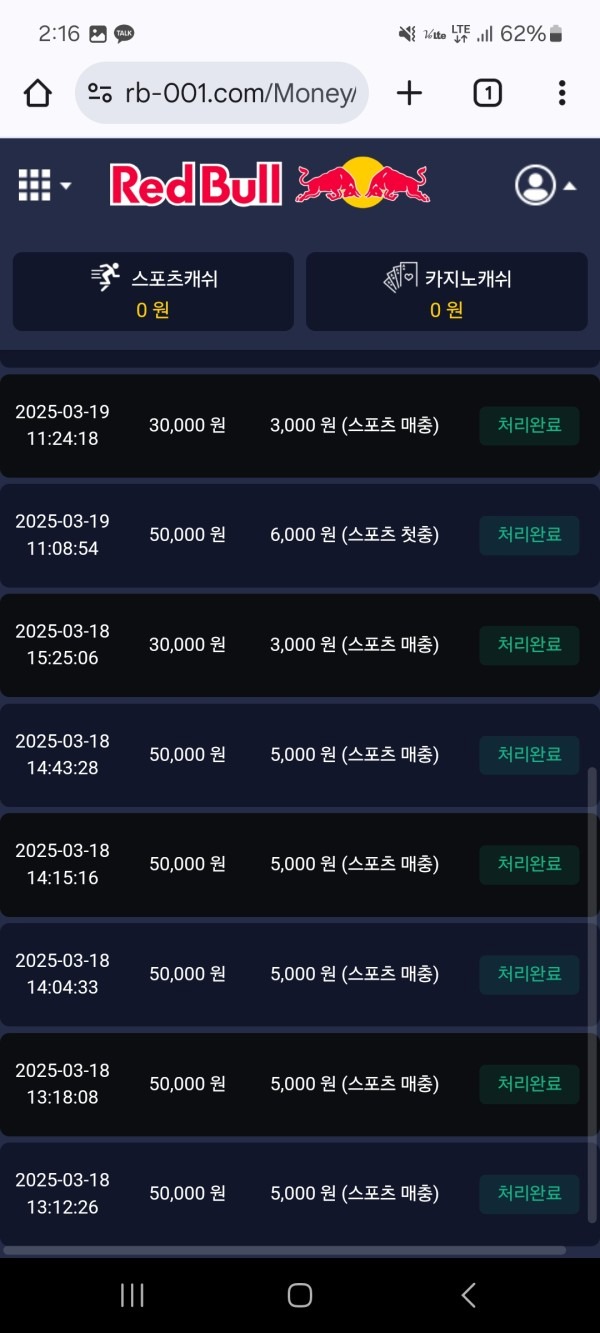Show the open tabs switcher
Viewport: 600px width, 1333px height.
(487, 94)
